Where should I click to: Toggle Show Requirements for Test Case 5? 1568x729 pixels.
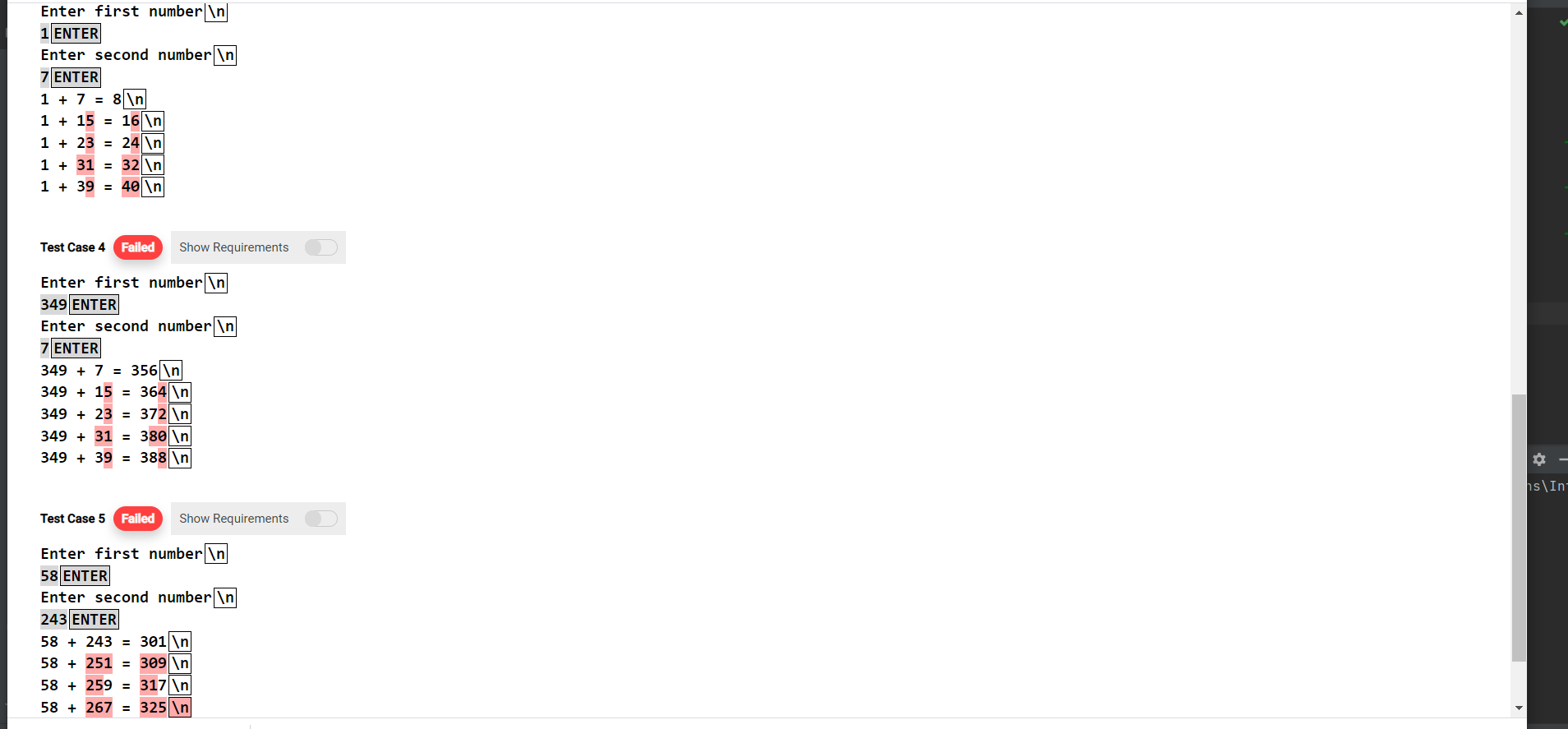click(x=321, y=519)
